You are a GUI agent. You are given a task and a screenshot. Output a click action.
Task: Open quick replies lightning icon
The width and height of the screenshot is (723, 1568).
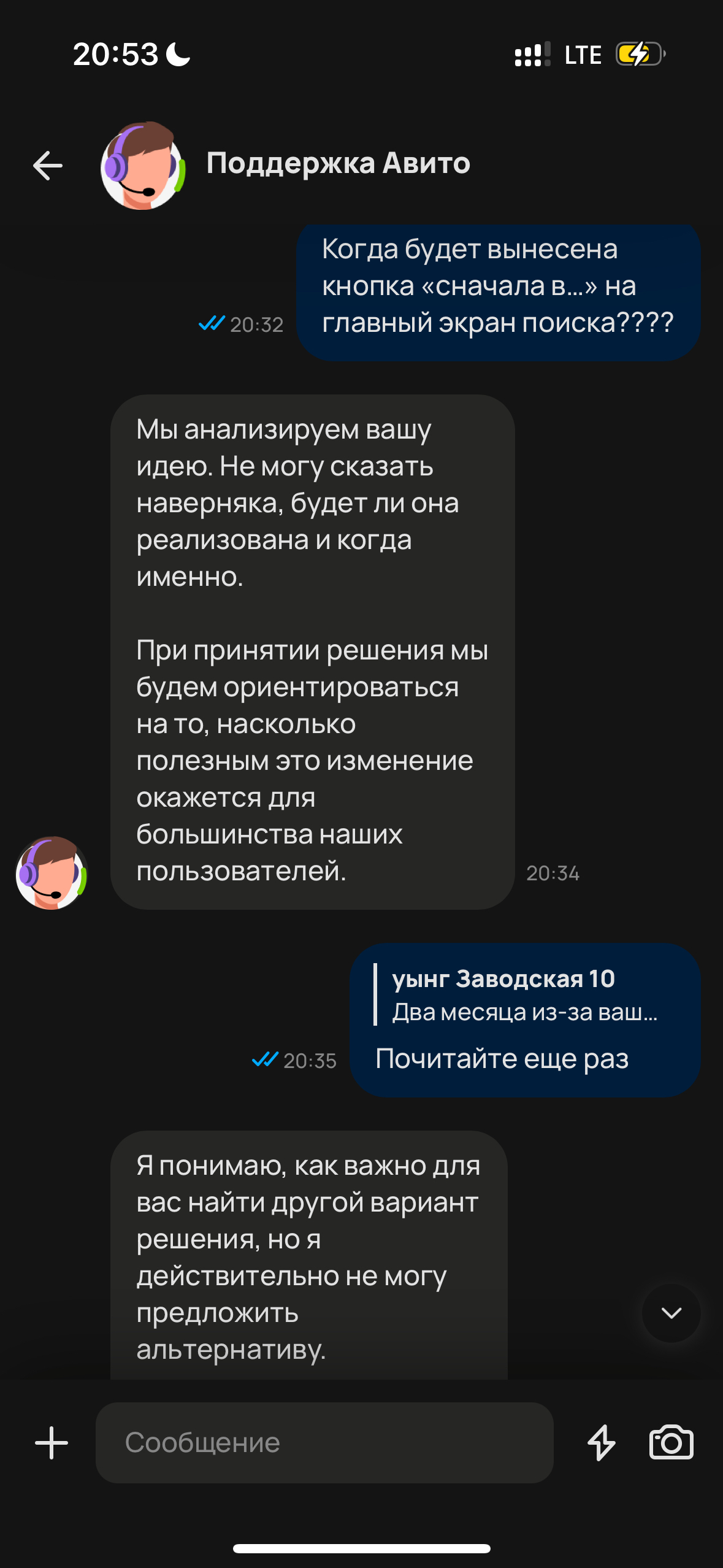(602, 1443)
